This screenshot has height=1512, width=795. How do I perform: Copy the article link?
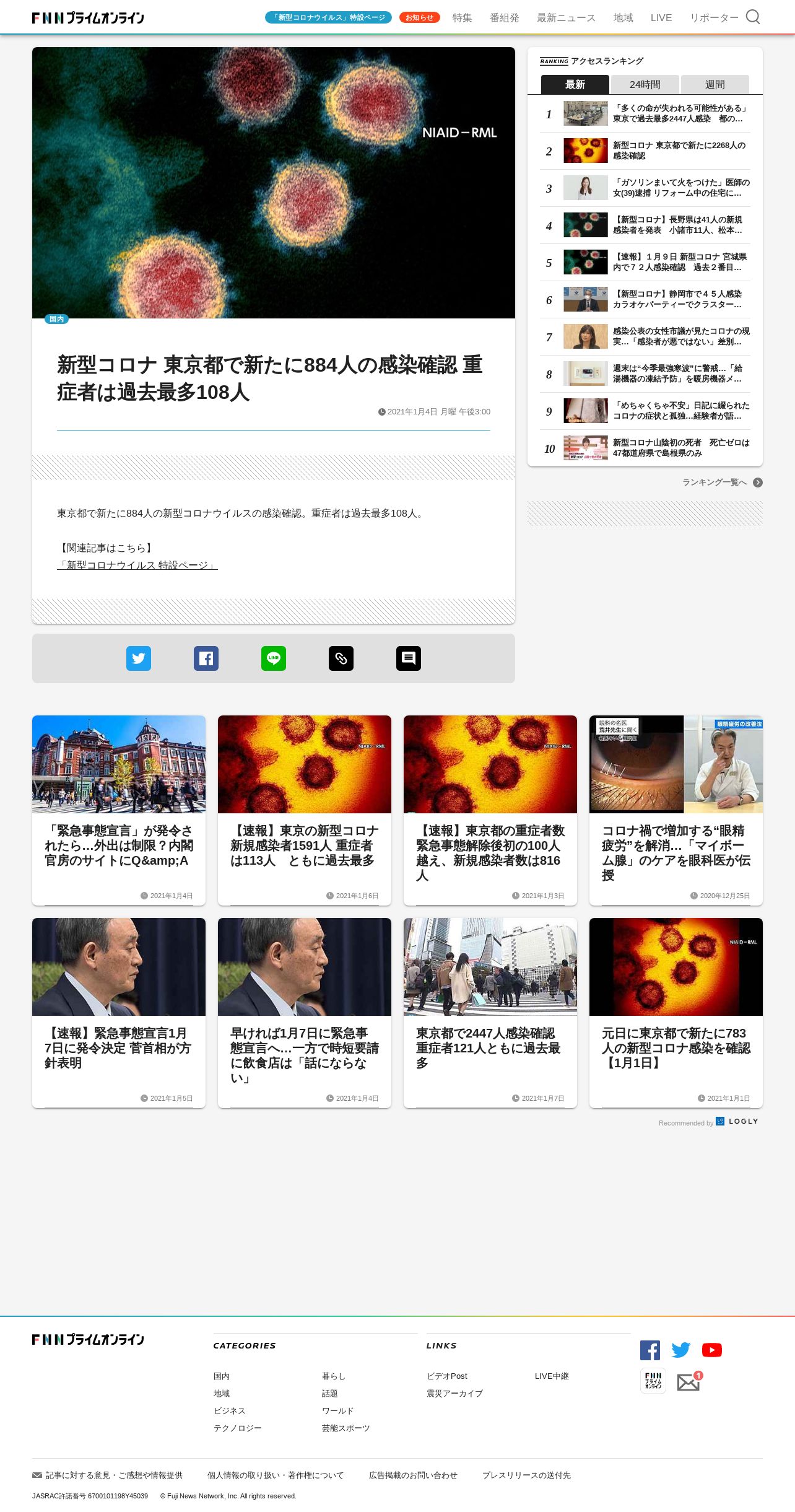(341, 658)
